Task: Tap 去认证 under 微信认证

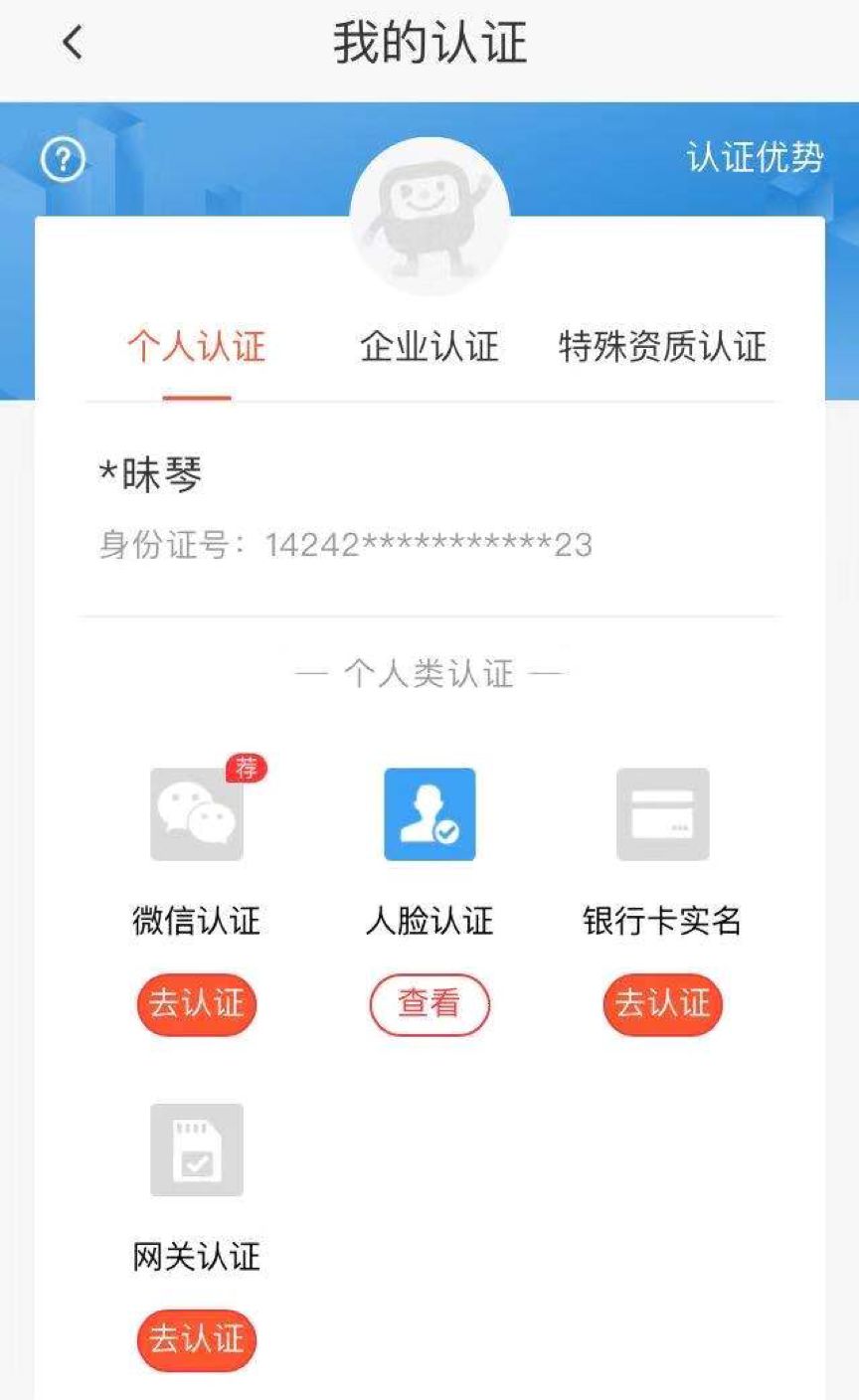Action: [197, 1004]
